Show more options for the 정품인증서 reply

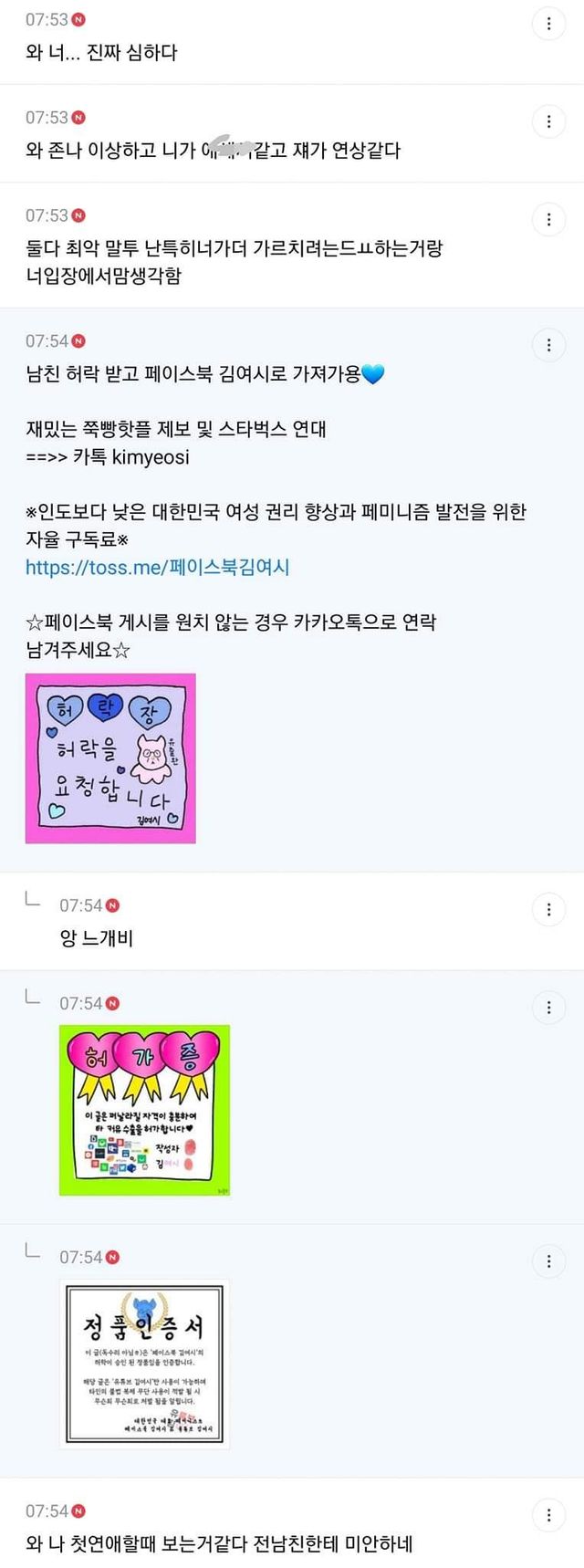pos(548,1261)
